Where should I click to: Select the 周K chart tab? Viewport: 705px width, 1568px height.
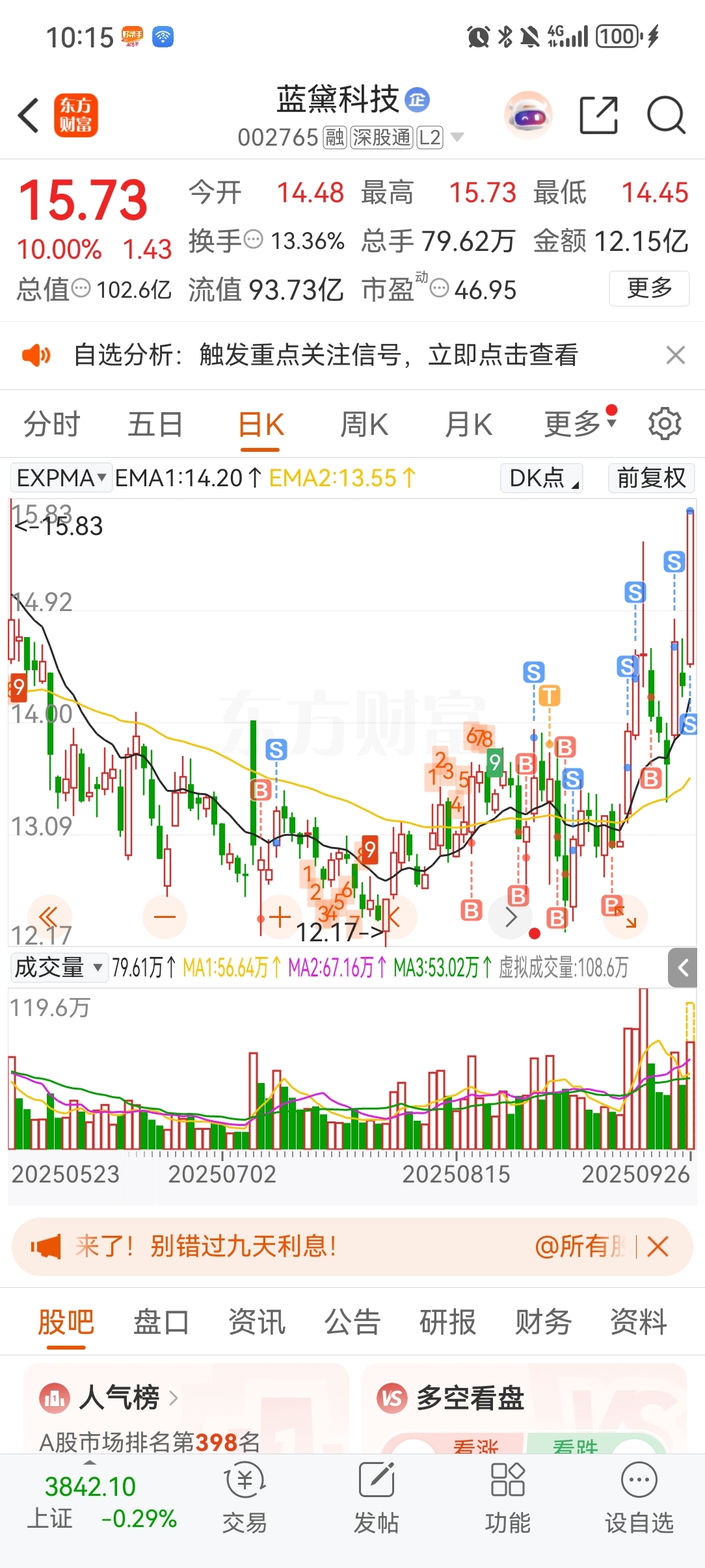(x=364, y=425)
